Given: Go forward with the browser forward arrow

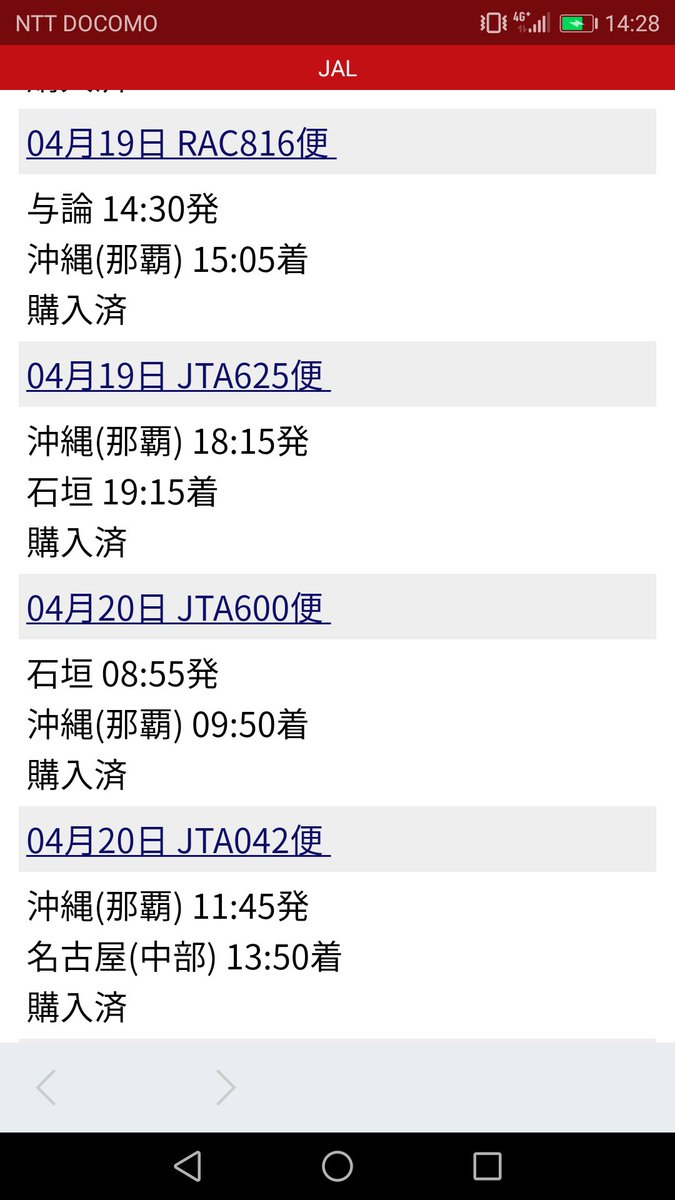Looking at the screenshot, I should coord(226,1087).
